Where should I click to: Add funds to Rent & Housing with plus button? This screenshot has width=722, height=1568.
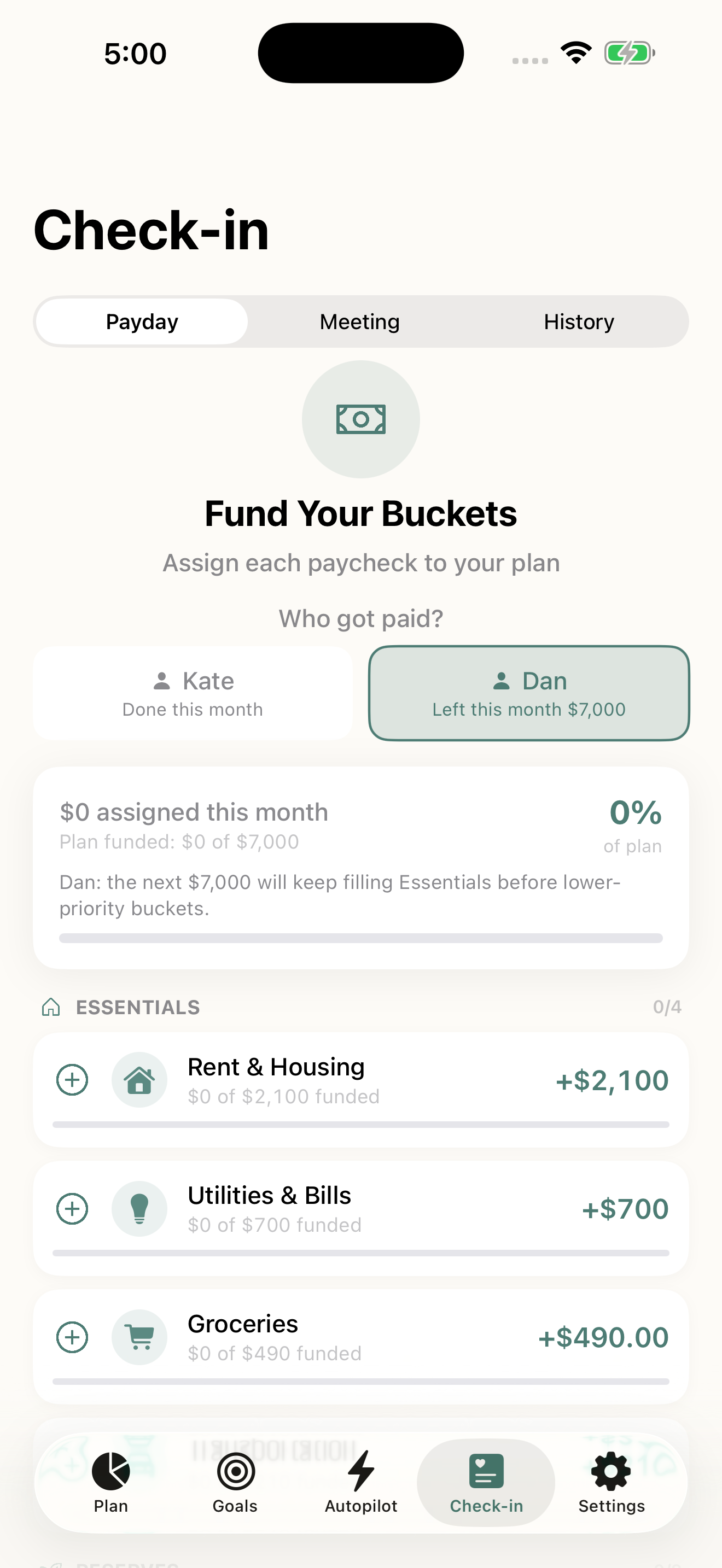point(72,1079)
